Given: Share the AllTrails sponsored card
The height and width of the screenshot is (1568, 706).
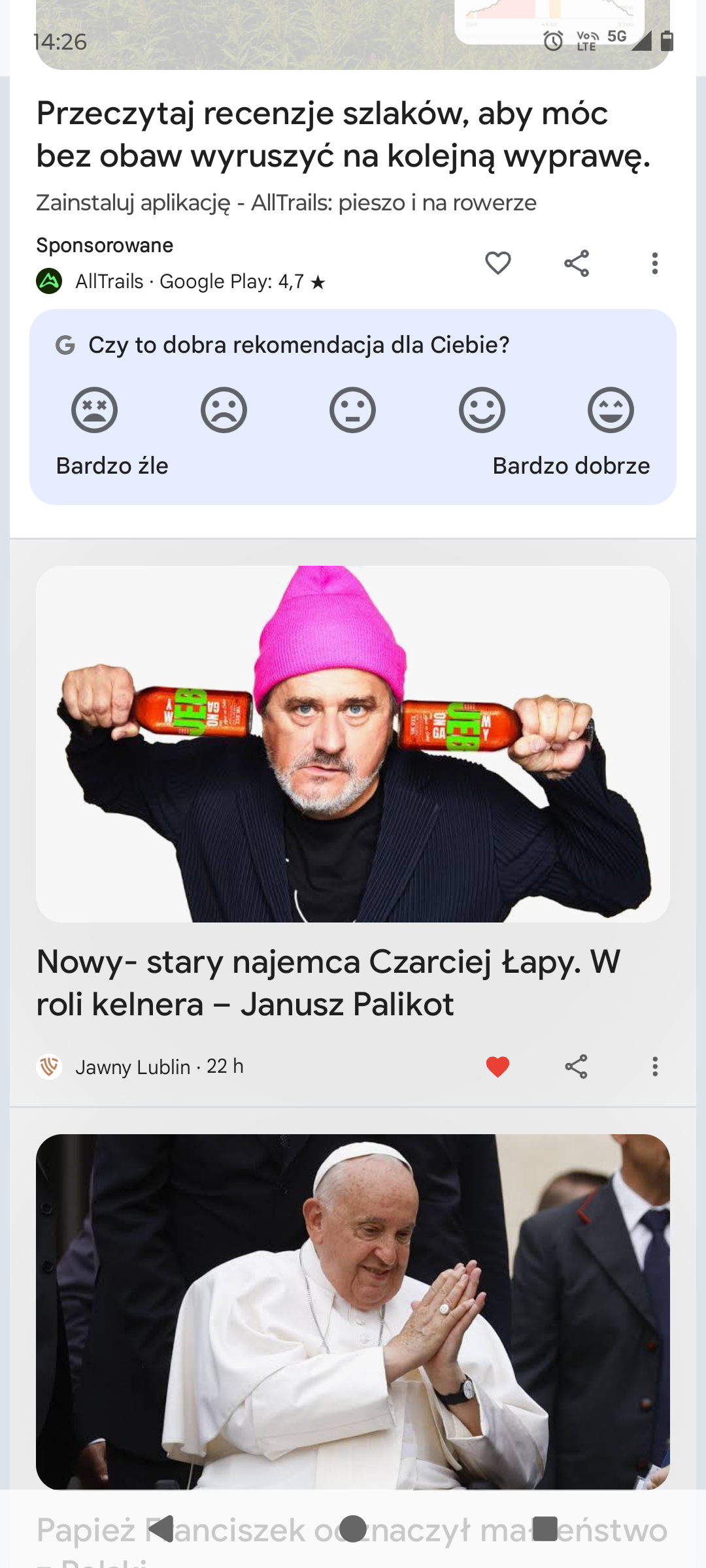Looking at the screenshot, I should (x=577, y=263).
